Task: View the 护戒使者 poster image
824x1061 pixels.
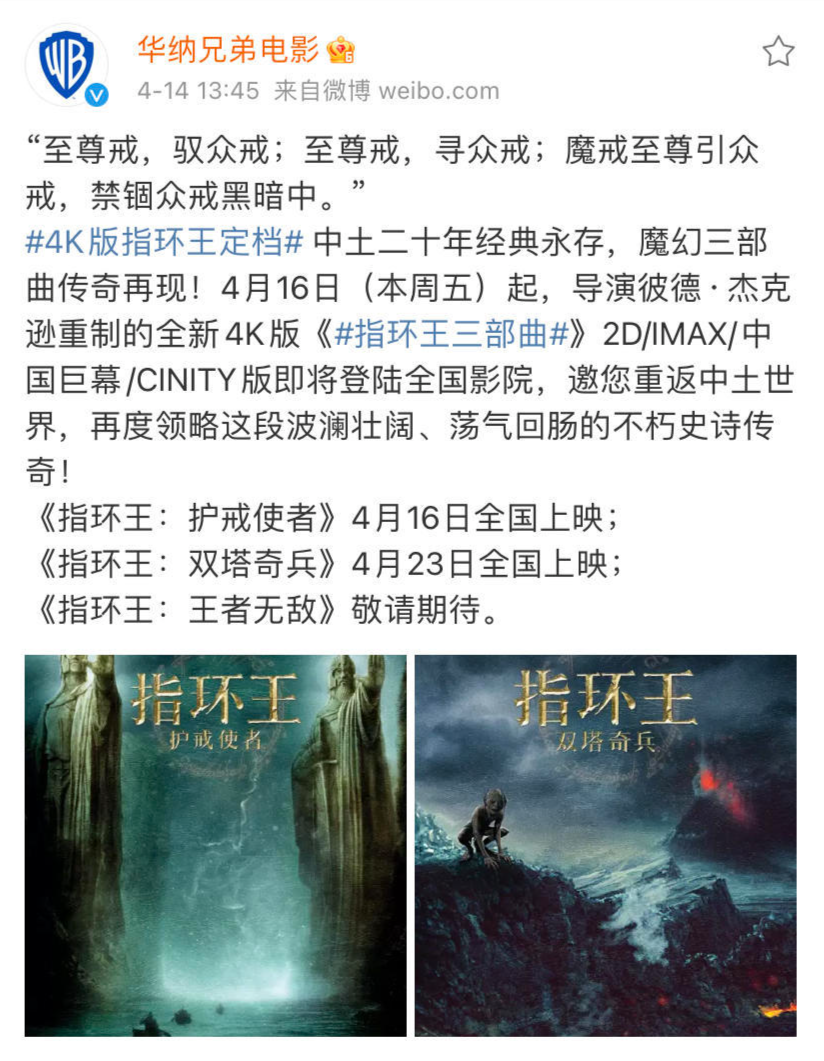Action: pyautogui.click(x=215, y=845)
